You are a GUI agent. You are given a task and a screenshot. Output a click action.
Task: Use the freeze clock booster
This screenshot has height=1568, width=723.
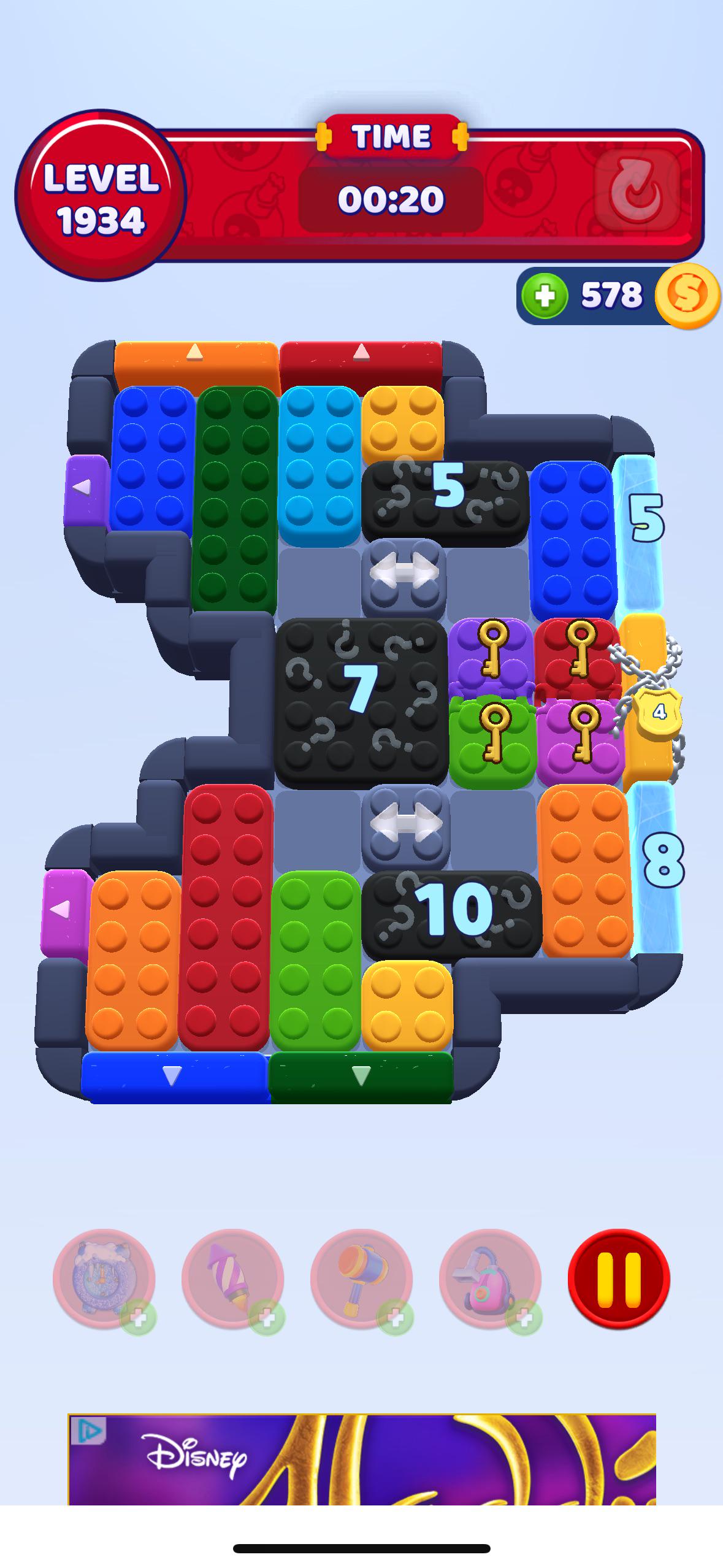click(x=104, y=1279)
